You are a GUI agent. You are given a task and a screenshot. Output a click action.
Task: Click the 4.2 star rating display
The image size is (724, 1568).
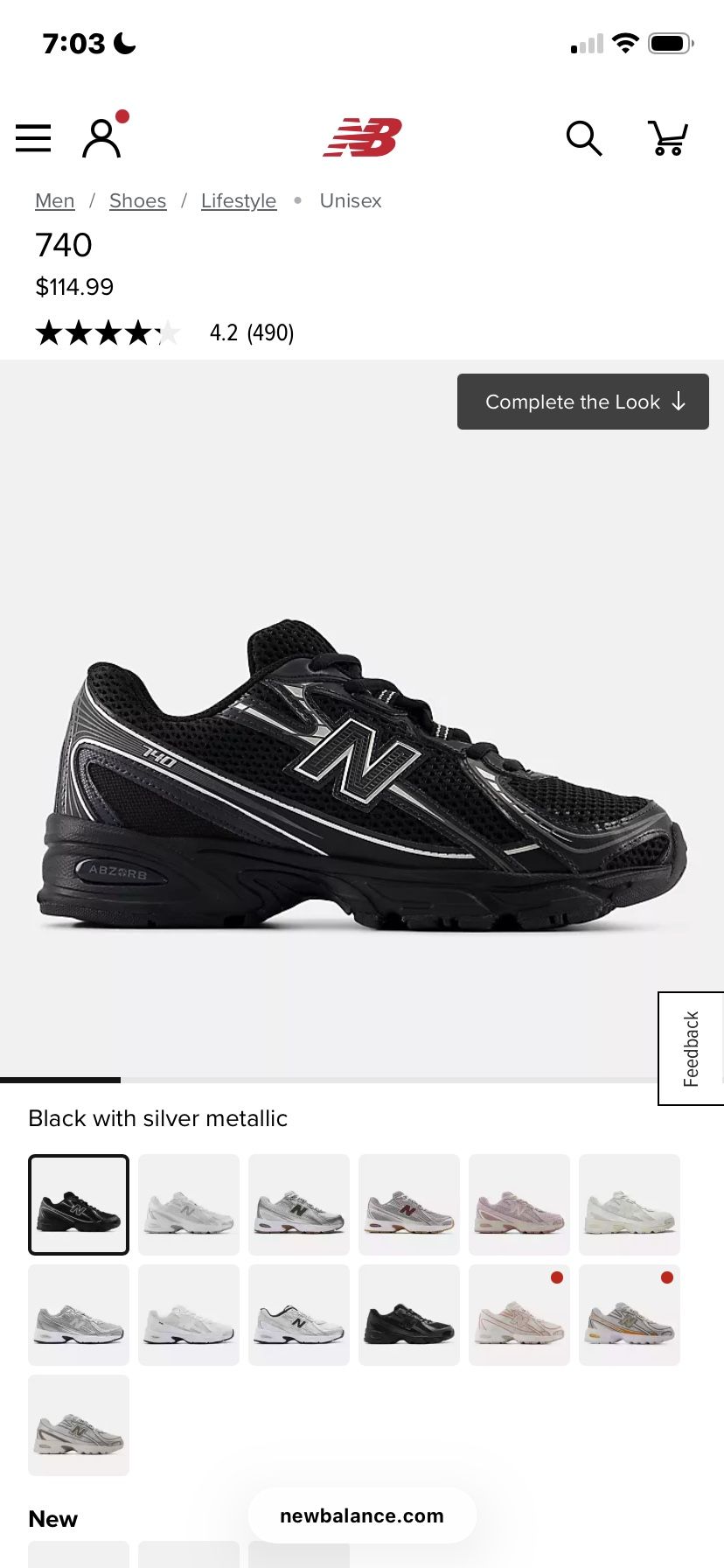(224, 332)
